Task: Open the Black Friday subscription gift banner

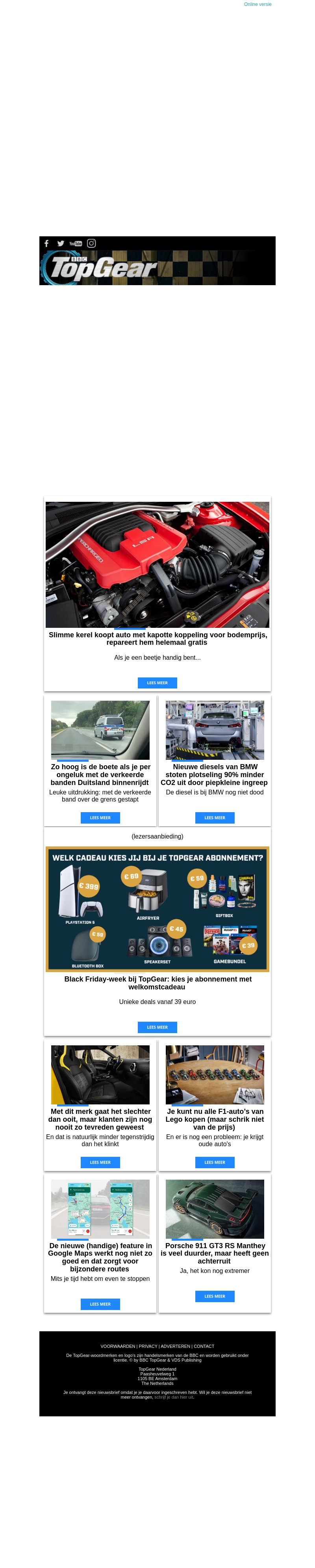Action: tap(157, 908)
